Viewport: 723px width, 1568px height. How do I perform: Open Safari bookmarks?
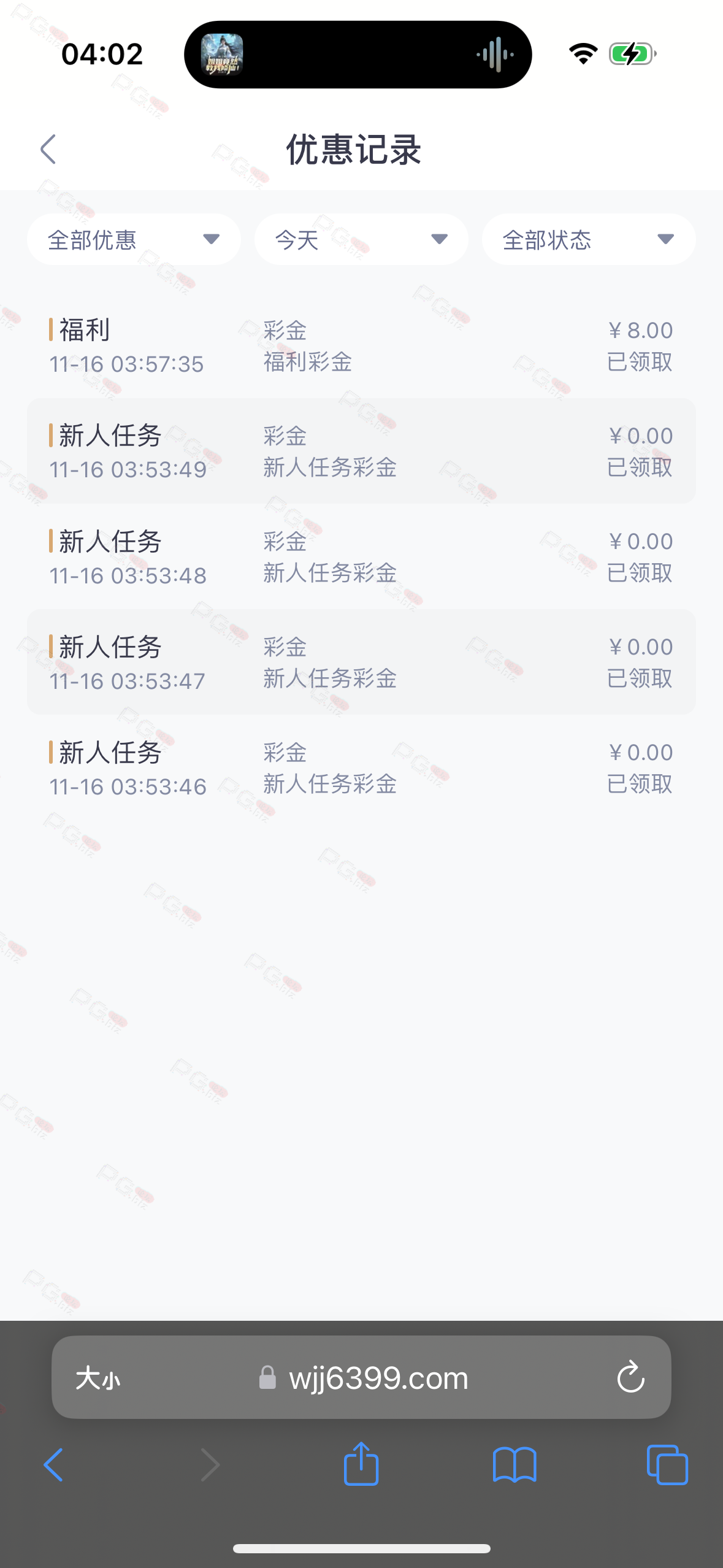coord(515,1465)
